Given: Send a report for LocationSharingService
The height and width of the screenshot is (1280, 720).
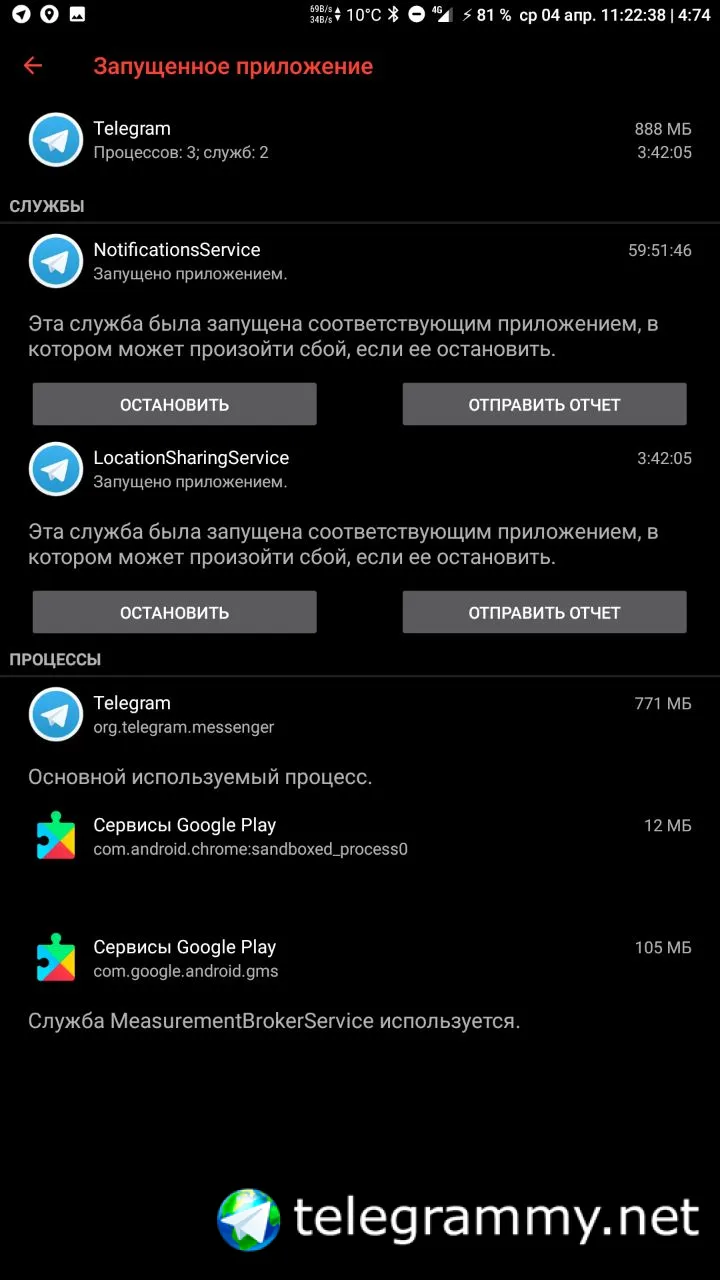Looking at the screenshot, I should pyautogui.click(x=544, y=612).
